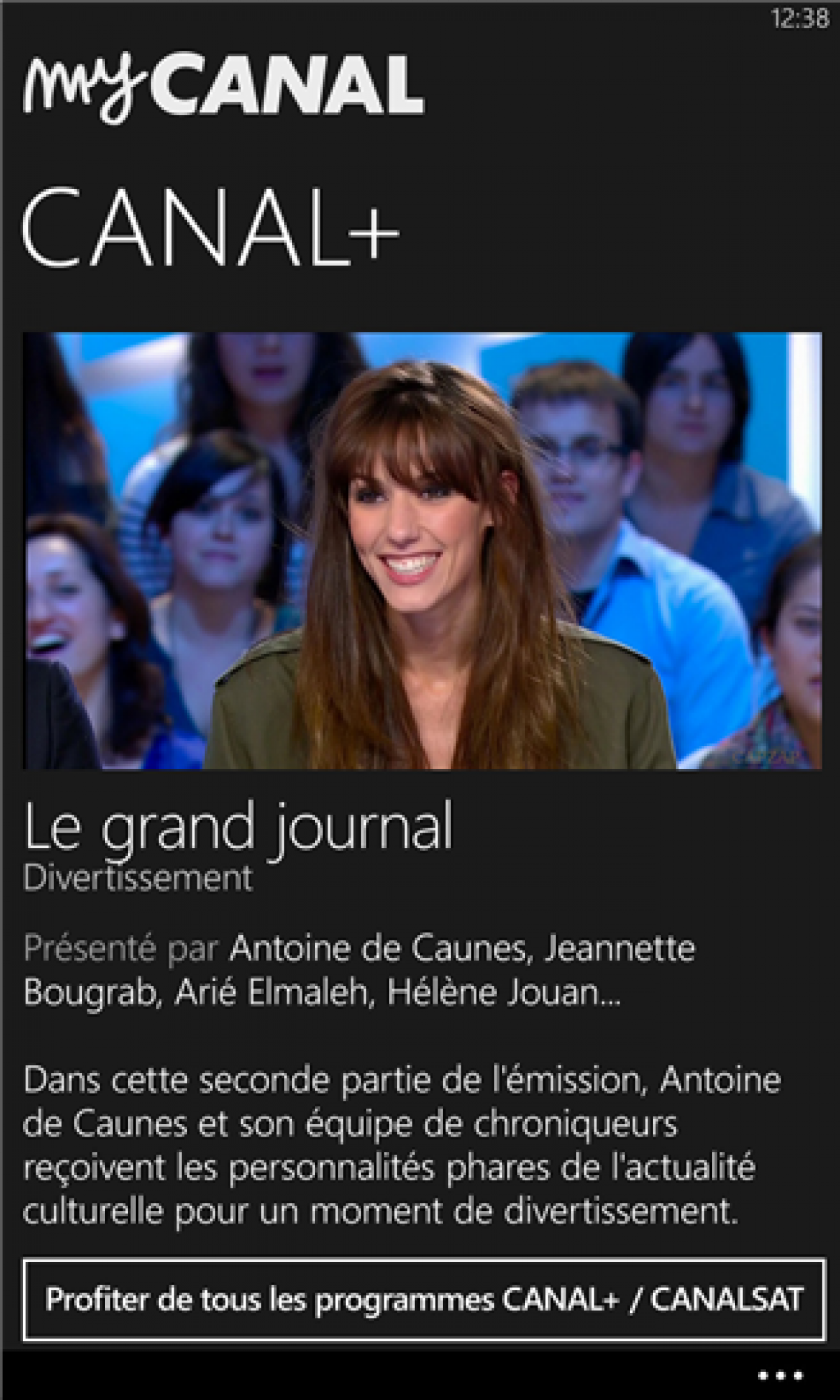Tap Profiter de tous les programmes button
This screenshot has height=1400, width=840.
click(x=423, y=1300)
